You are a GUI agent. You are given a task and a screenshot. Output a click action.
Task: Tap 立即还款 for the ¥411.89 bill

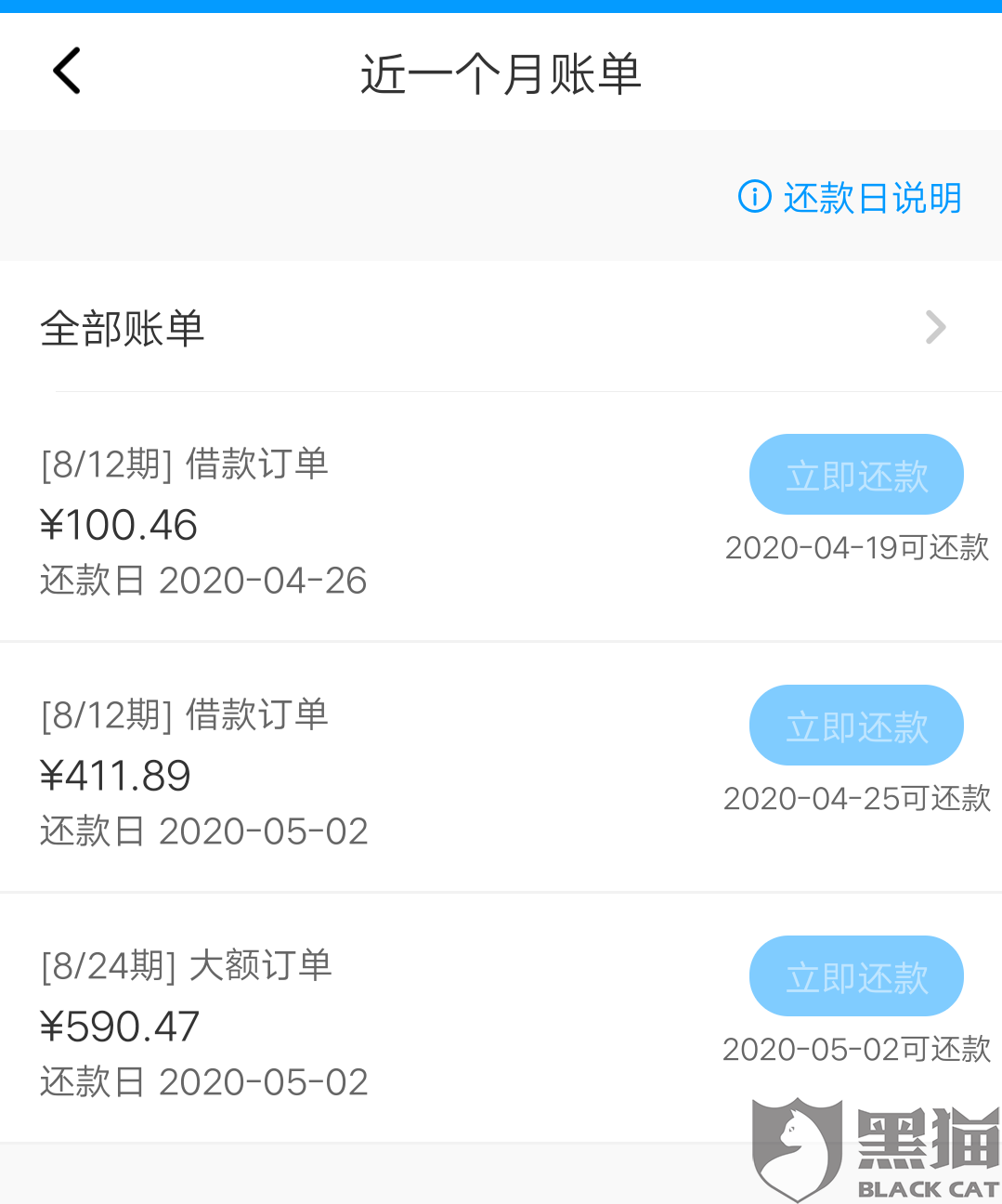pyautogui.click(x=855, y=726)
